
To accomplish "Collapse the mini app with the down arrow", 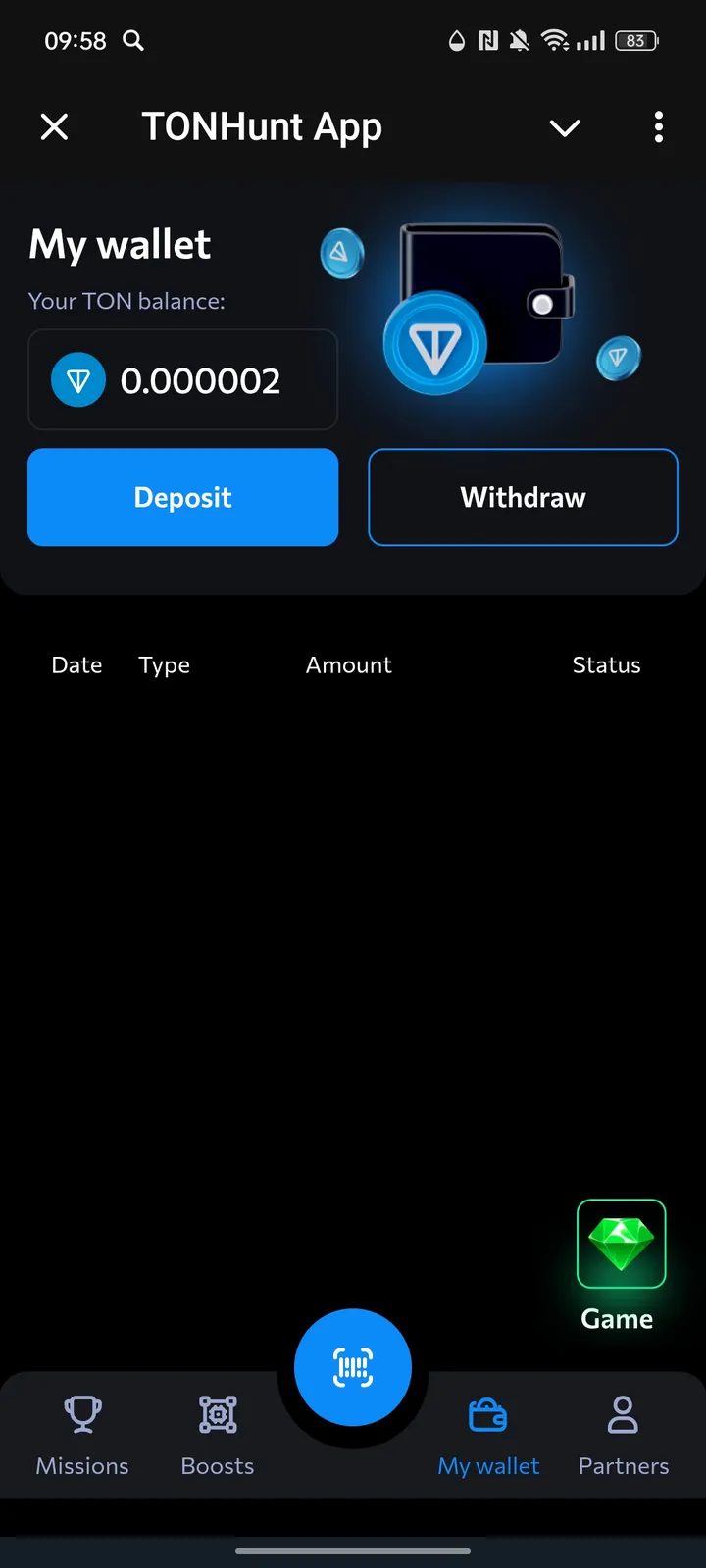I will (x=565, y=127).
